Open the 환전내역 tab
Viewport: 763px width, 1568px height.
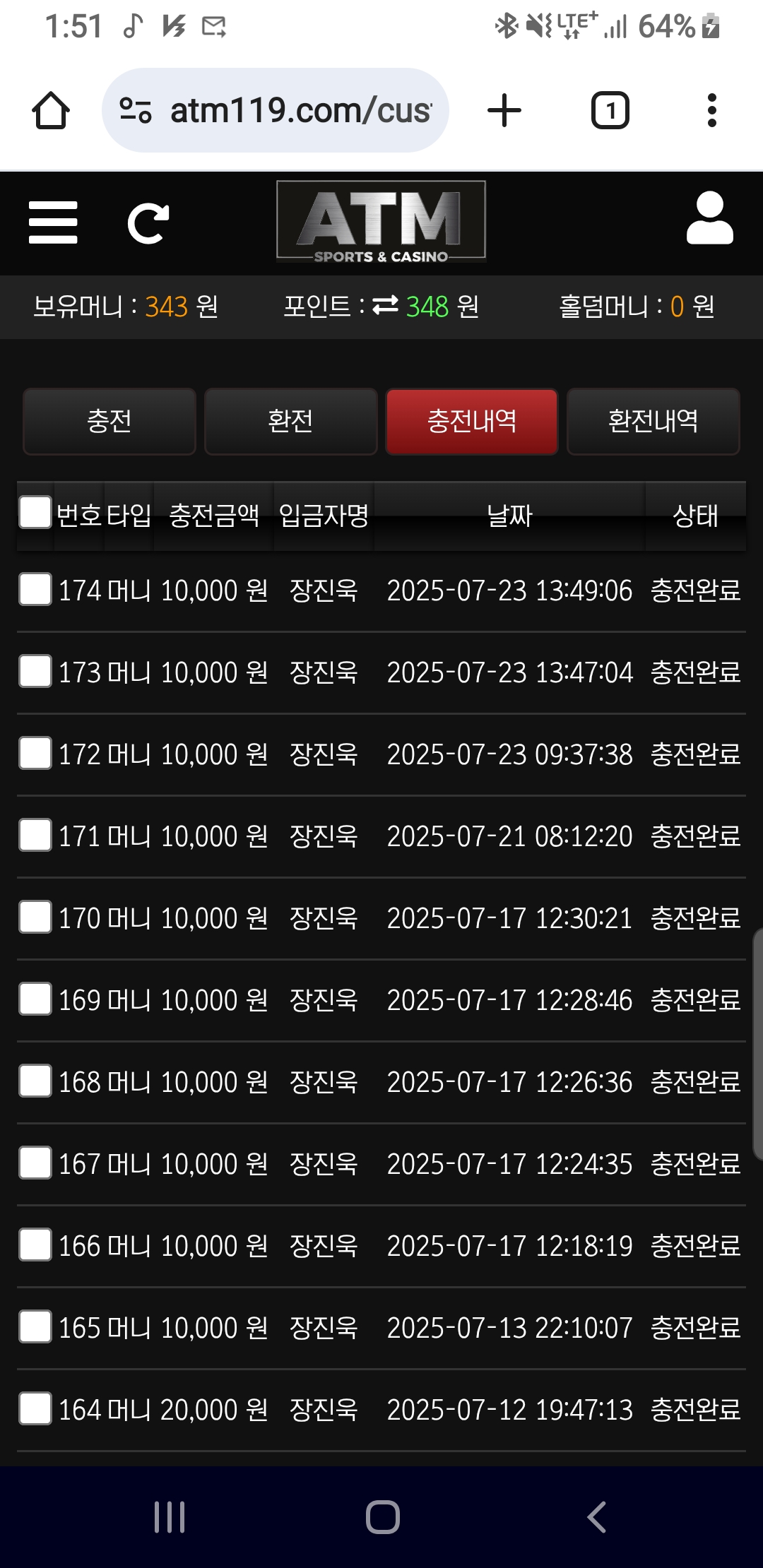click(653, 421)
